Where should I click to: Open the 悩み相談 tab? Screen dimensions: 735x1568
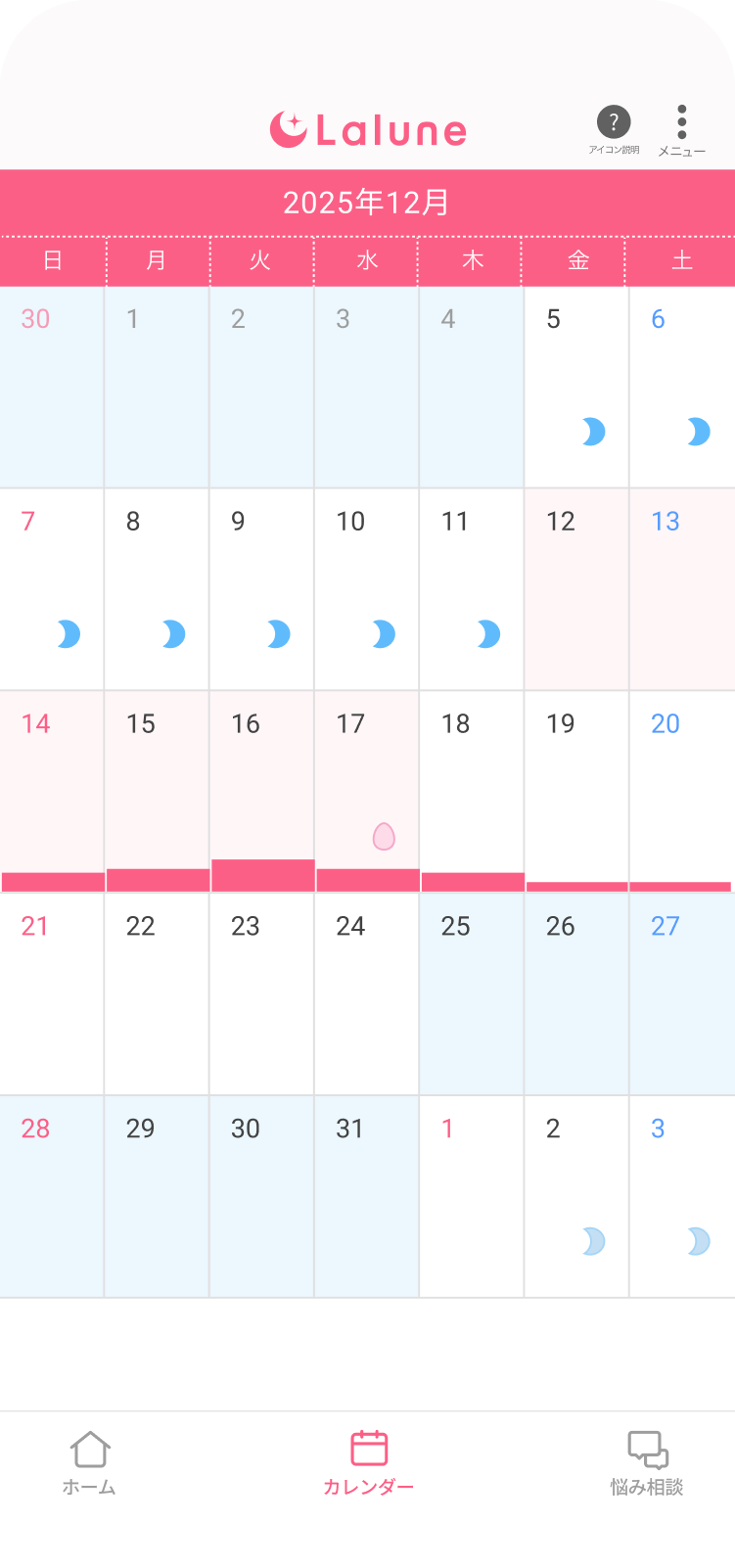[646, 1463]
